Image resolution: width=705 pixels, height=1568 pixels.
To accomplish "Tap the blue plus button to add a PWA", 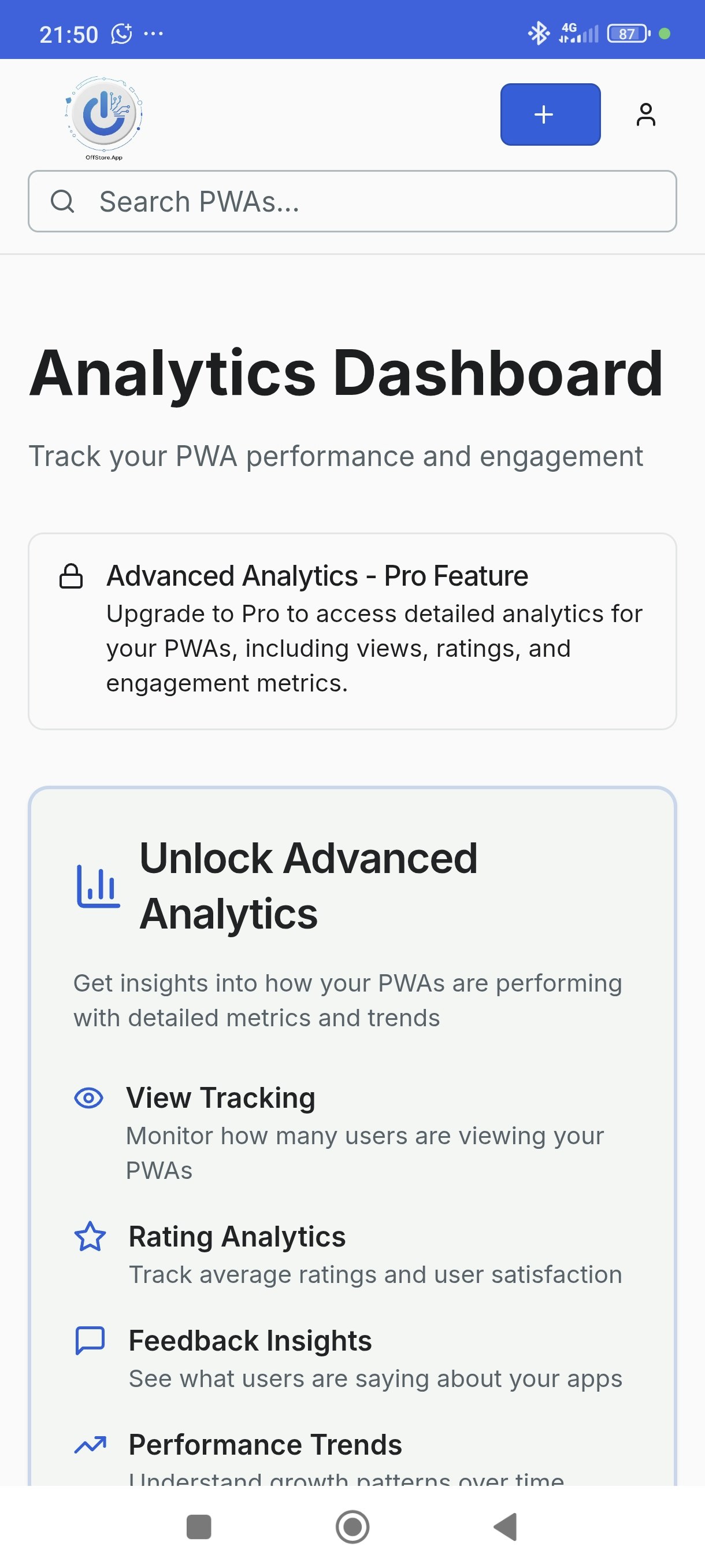I will [550, 114].
